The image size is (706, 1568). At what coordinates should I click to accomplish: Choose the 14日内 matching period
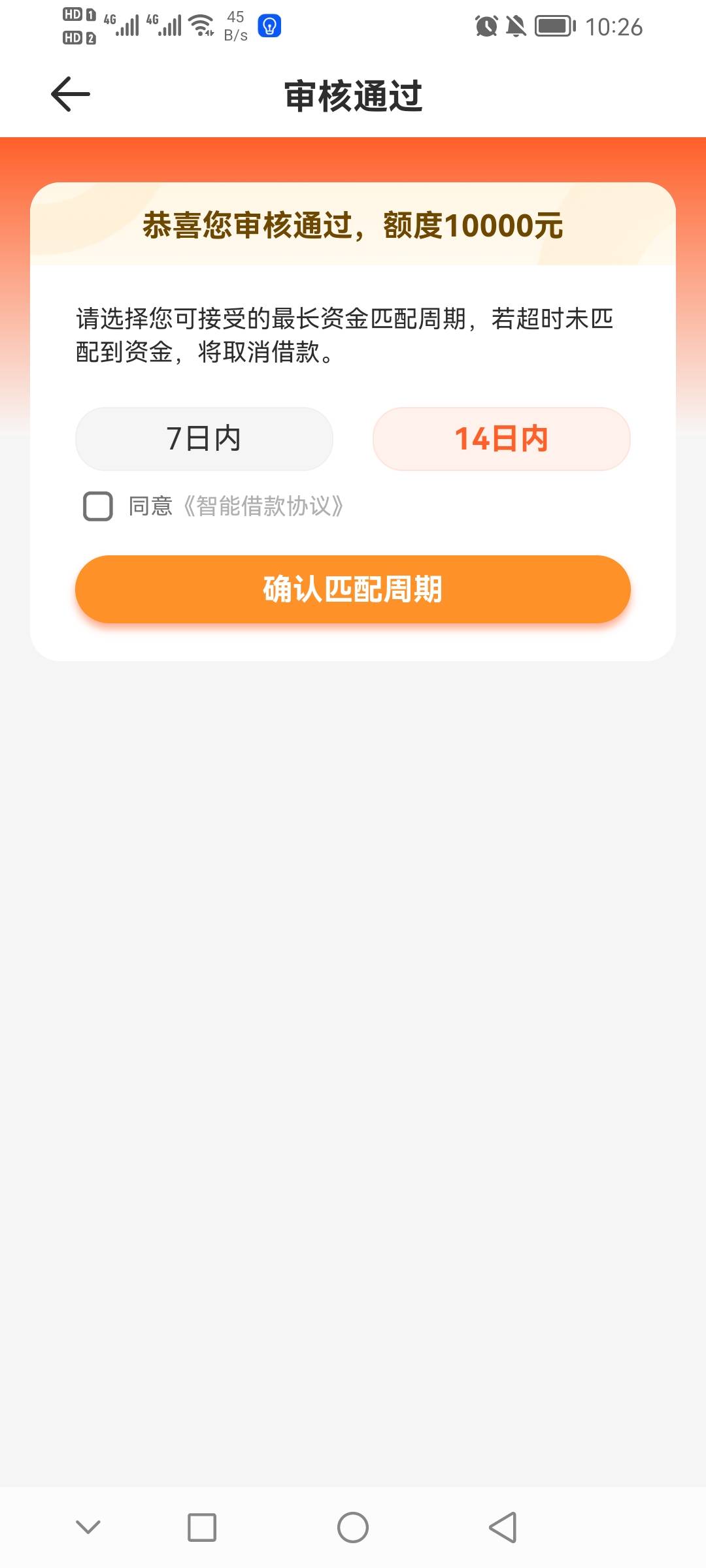click(501, 438)
